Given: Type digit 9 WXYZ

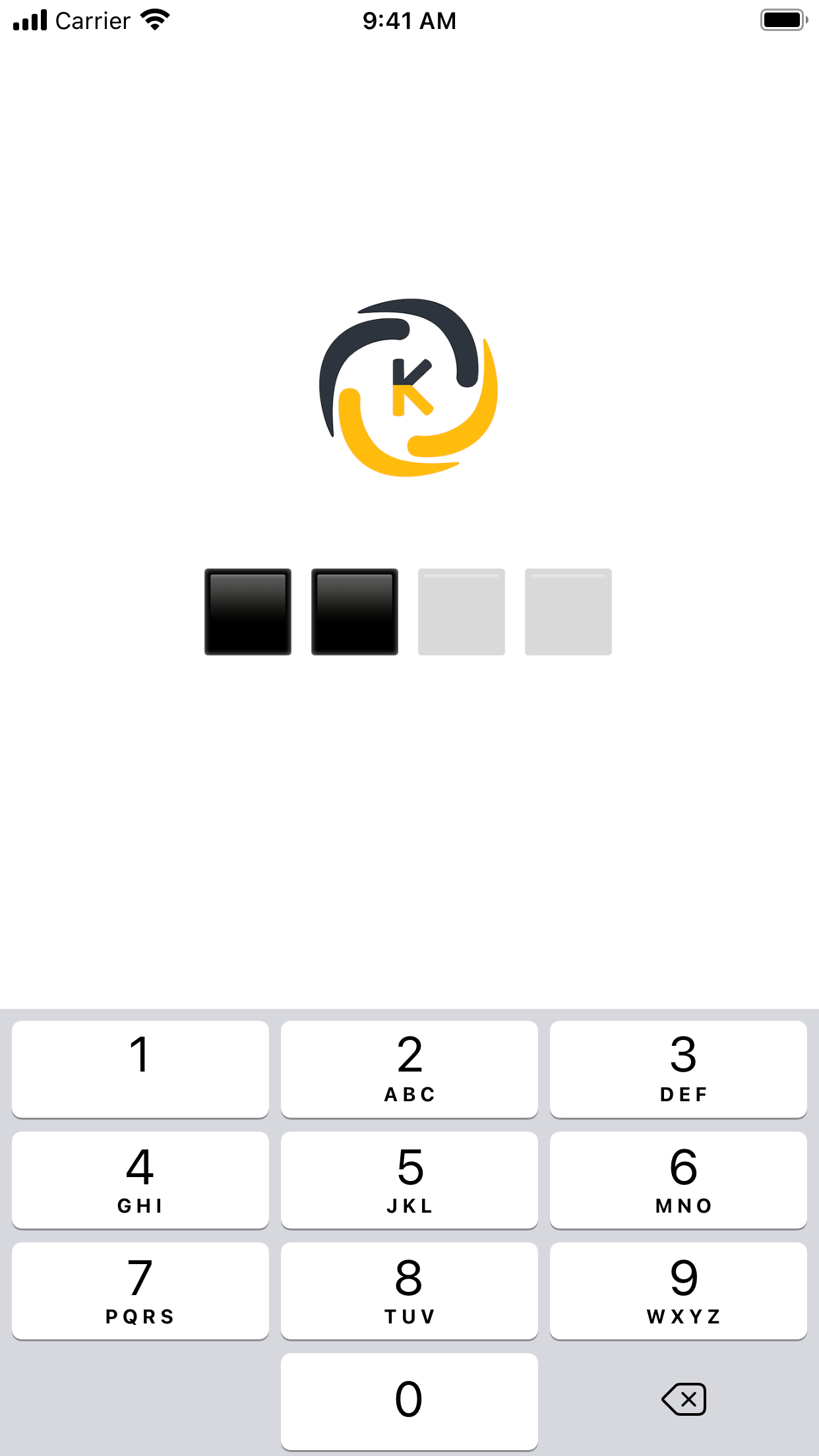Looking at the screenshot, I should pyautogui.click(x=678, y=1290).
